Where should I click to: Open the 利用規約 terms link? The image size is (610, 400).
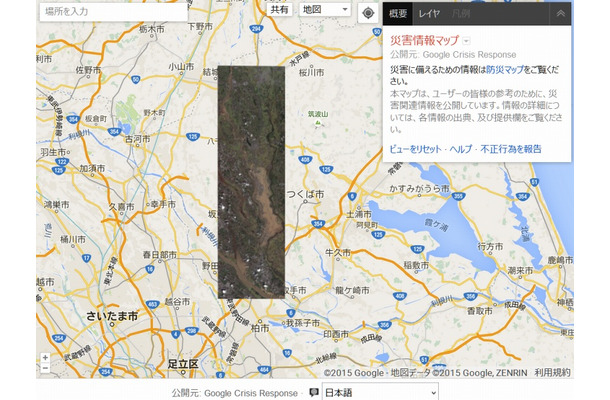coord(552,372)
